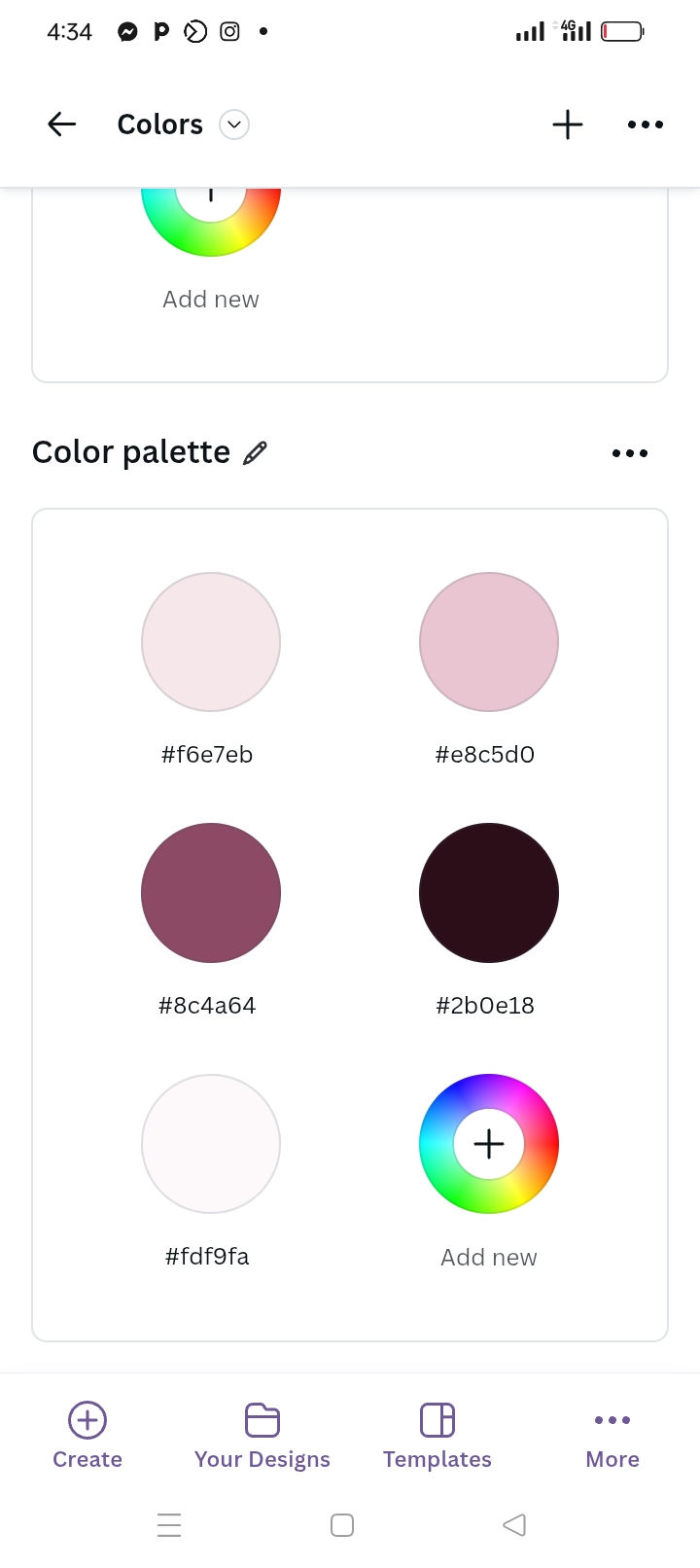The image size is (700, 1568).
Task: Select the #e8c5d0 color swatch
Action: [x=489, y=641]
